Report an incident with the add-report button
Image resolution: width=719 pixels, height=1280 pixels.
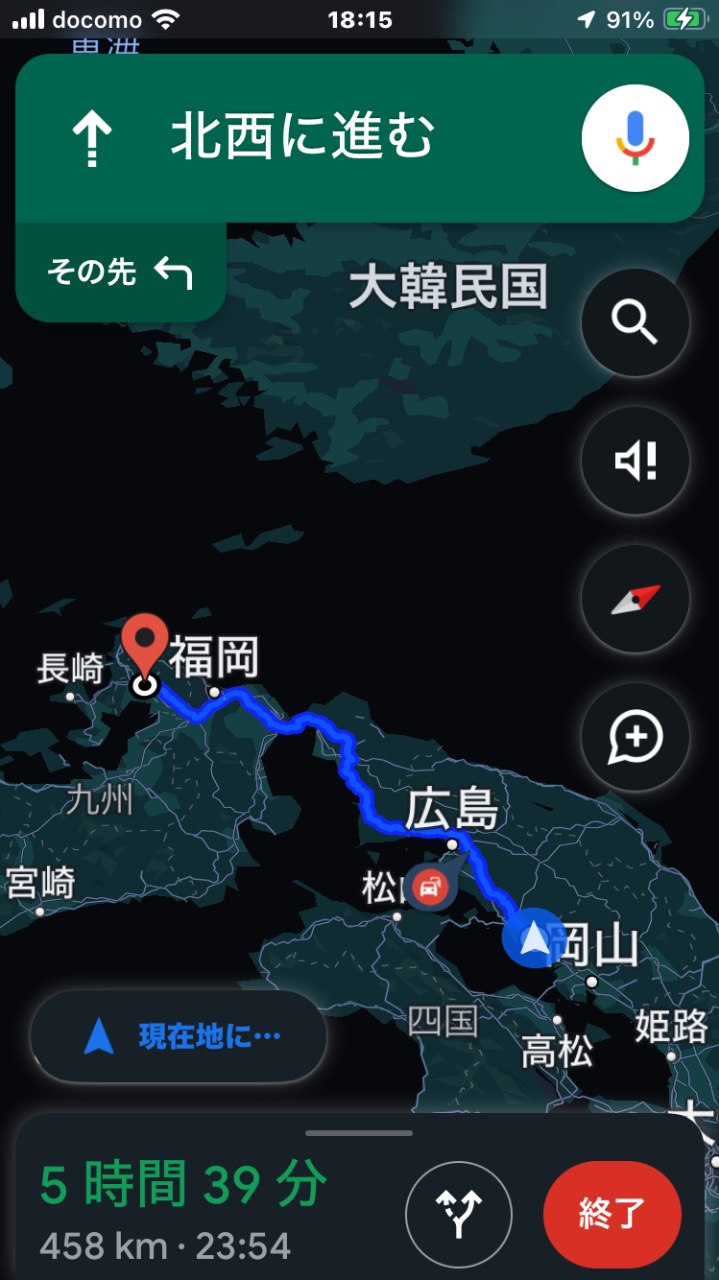point(635,737)
